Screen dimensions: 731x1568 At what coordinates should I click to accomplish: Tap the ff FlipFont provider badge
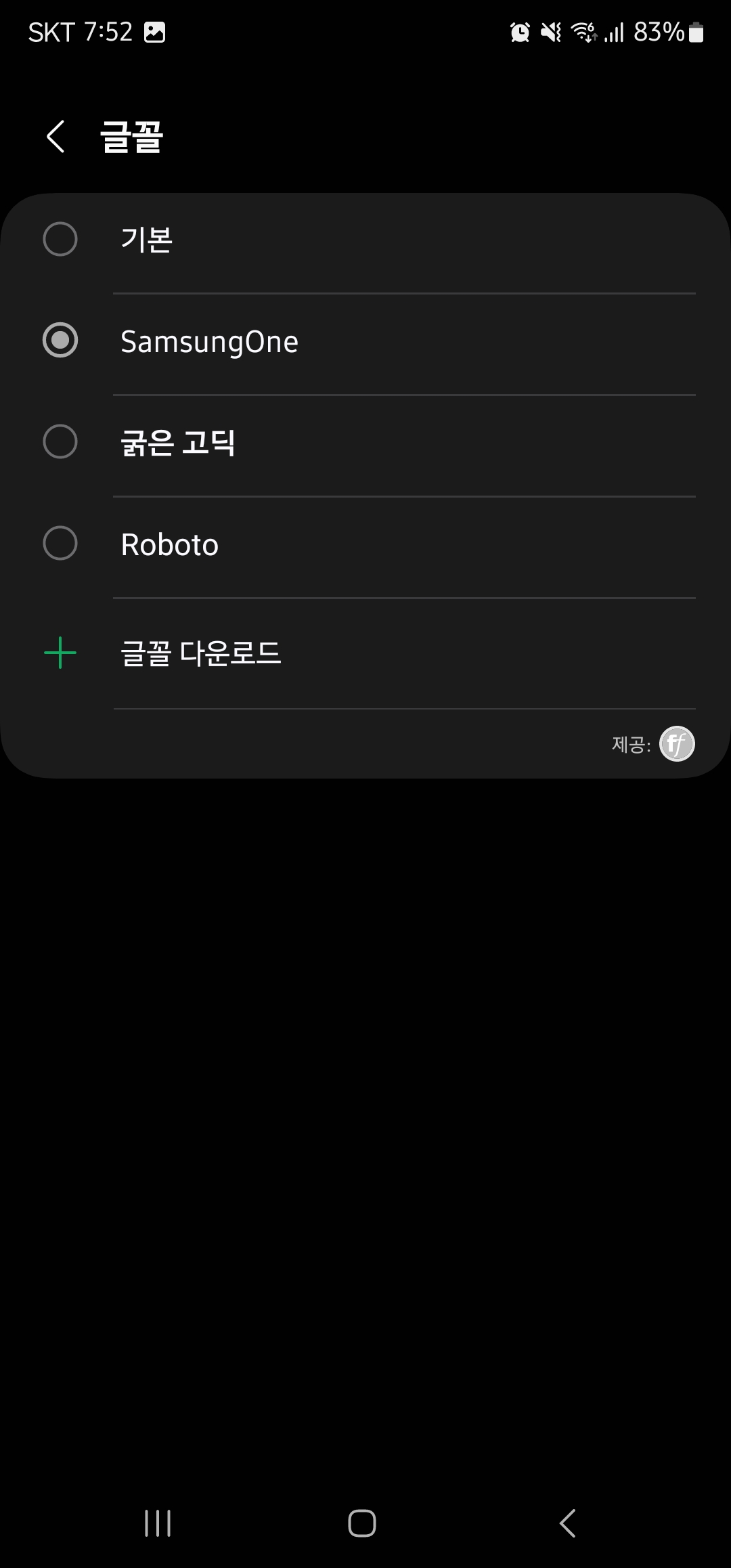pos(677,743)
